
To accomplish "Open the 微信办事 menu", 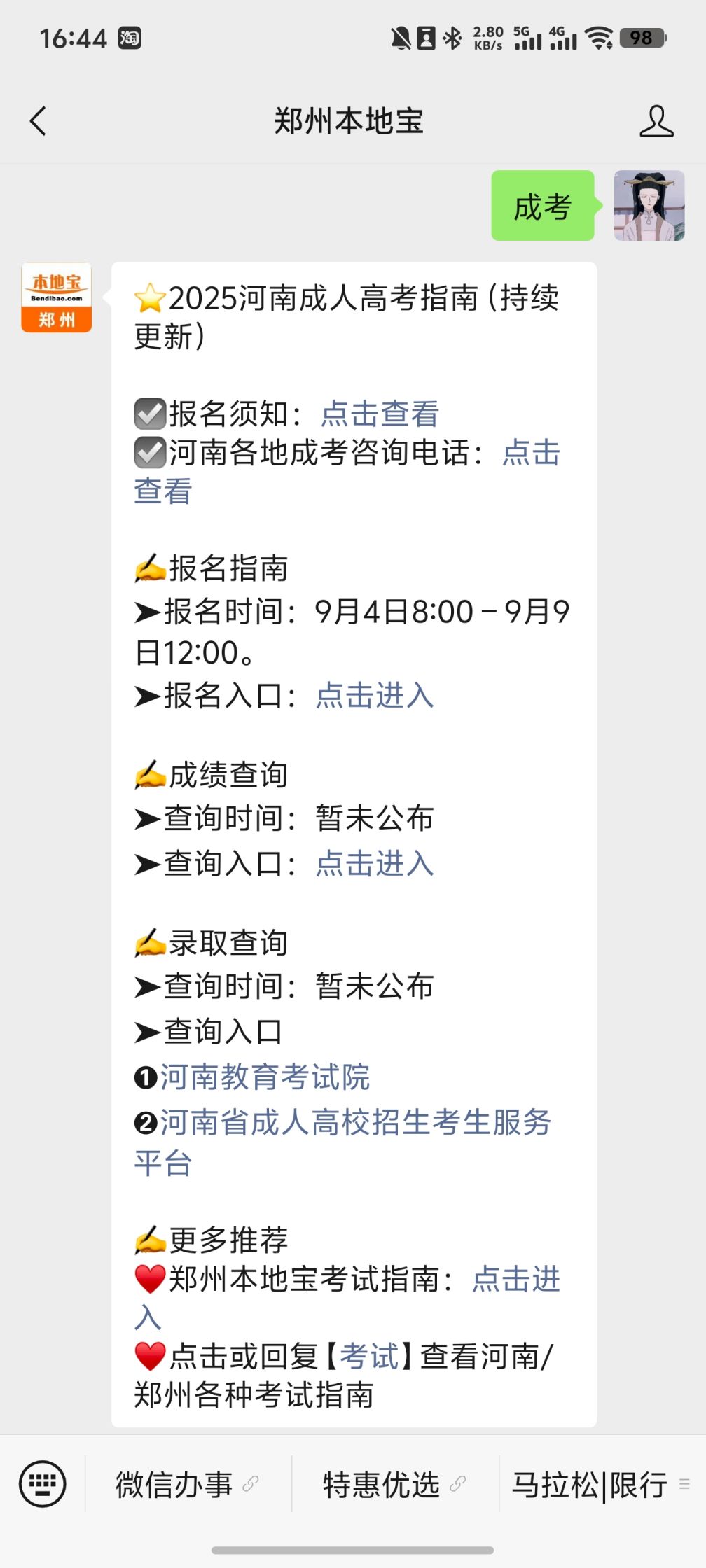I will coord(186,1484).
